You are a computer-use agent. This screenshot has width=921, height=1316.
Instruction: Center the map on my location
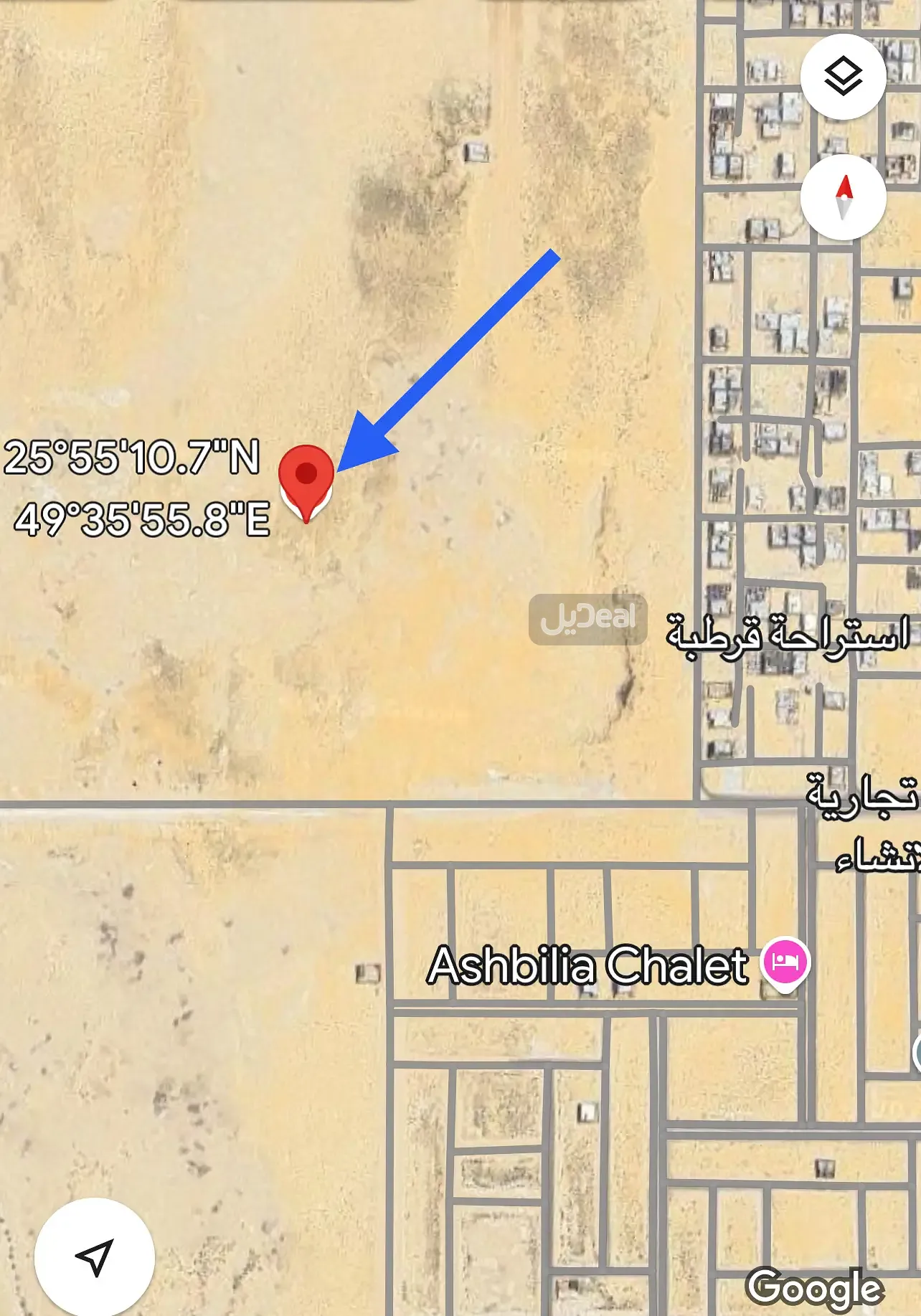[95, 1256]
